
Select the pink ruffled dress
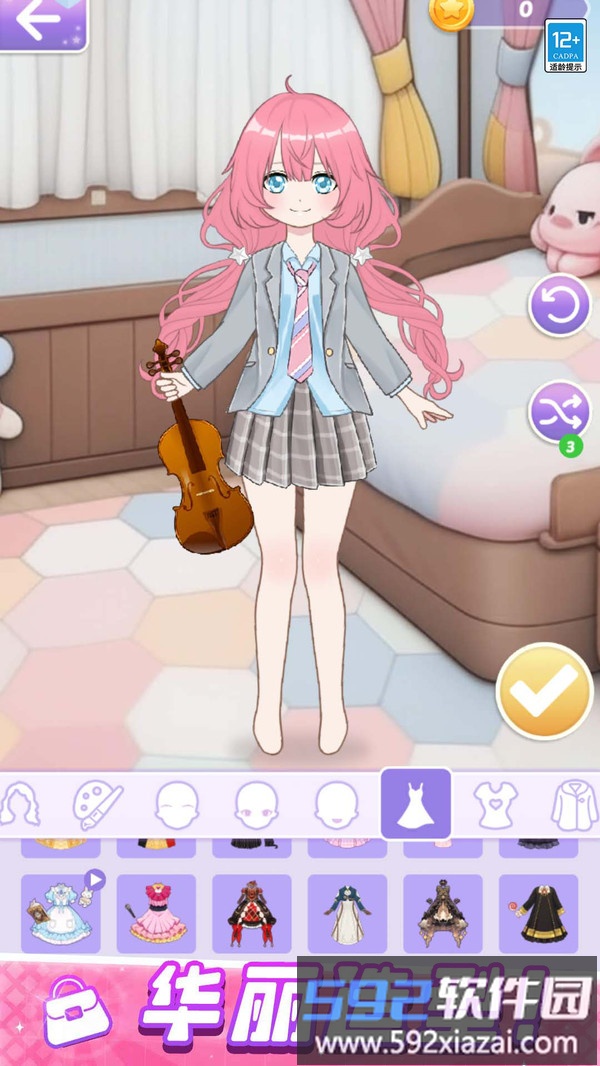(x=156, y=913)
